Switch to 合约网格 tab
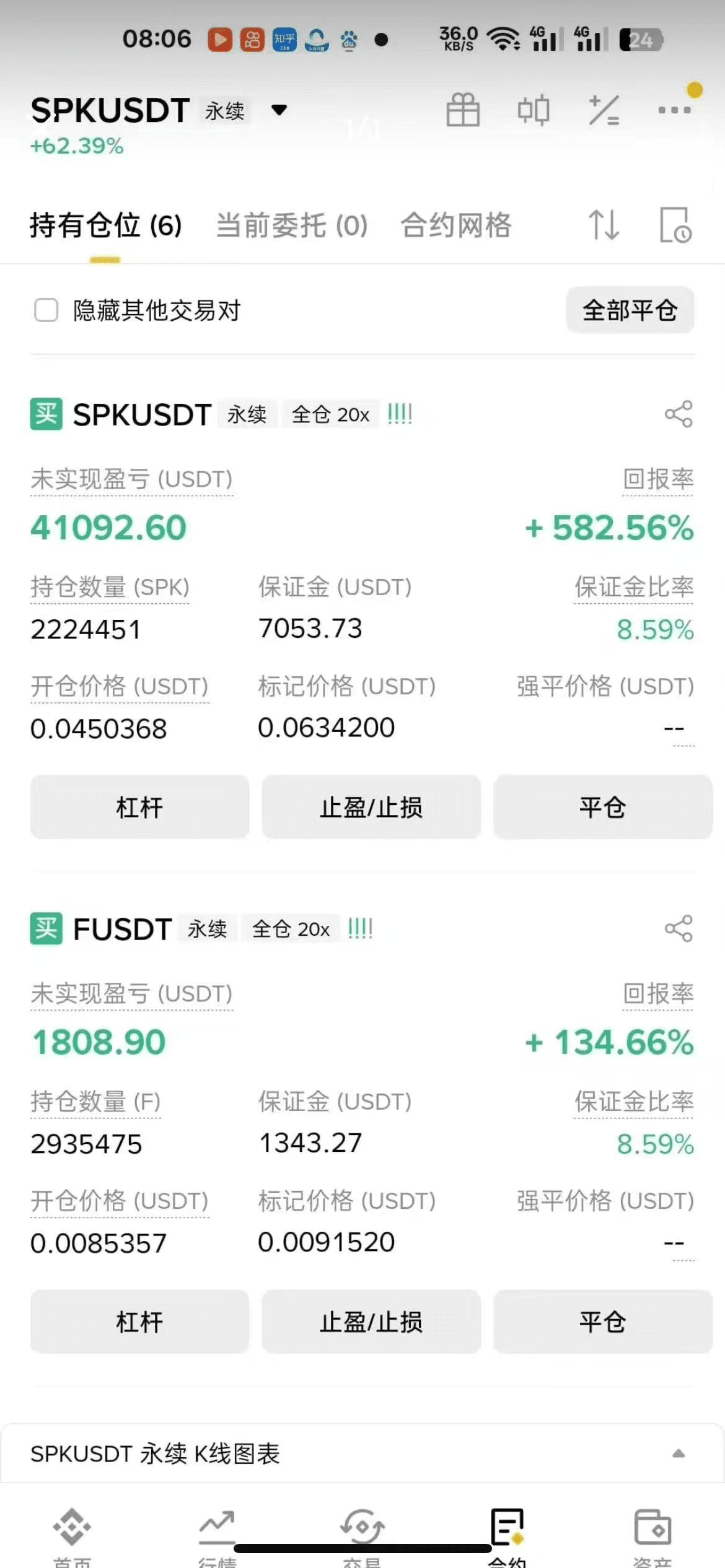The image size is (725, 1568). 456,225
